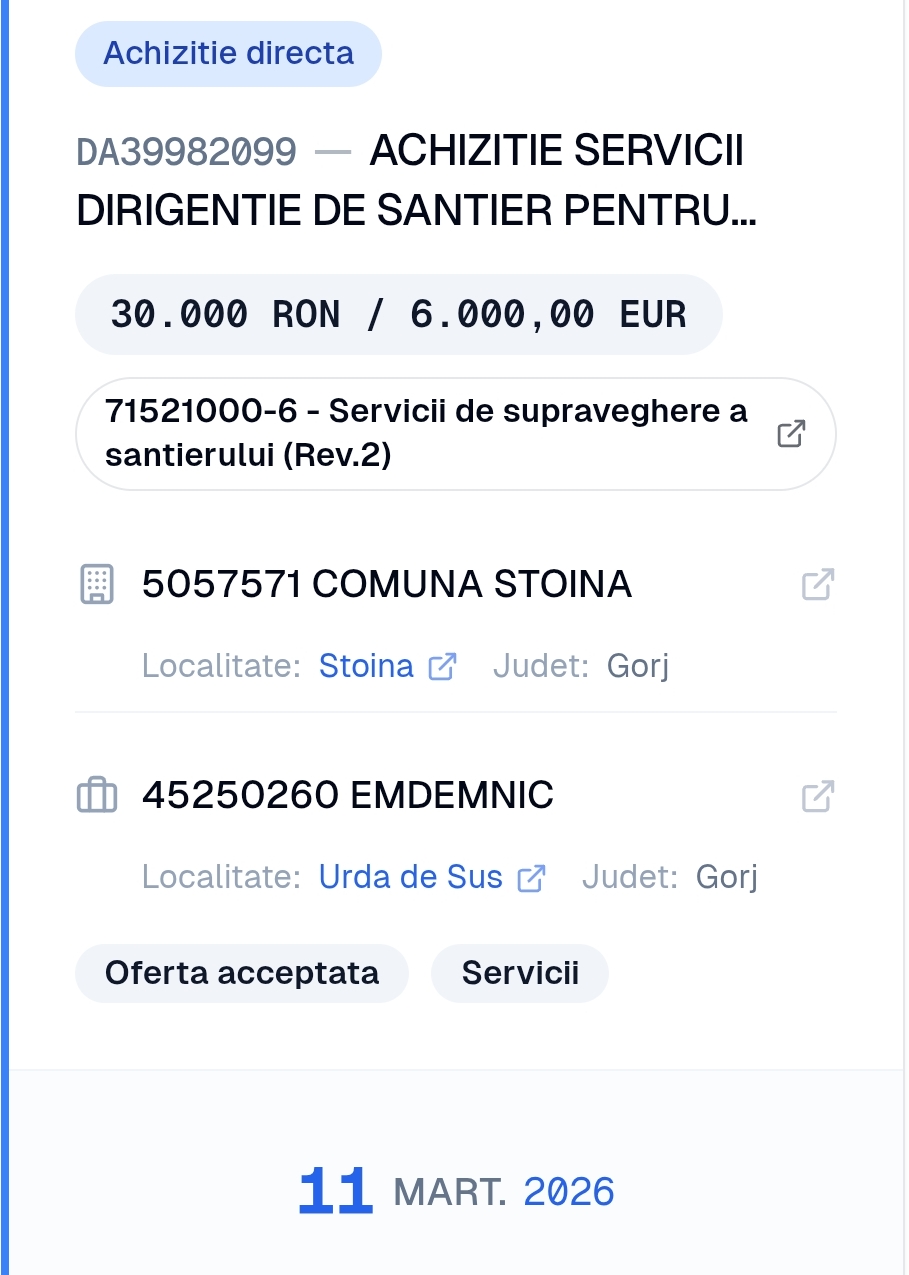Screen dimensions: 909x1275
Task: Open external link for COMUNA STOINA
Action: (817, 584)
